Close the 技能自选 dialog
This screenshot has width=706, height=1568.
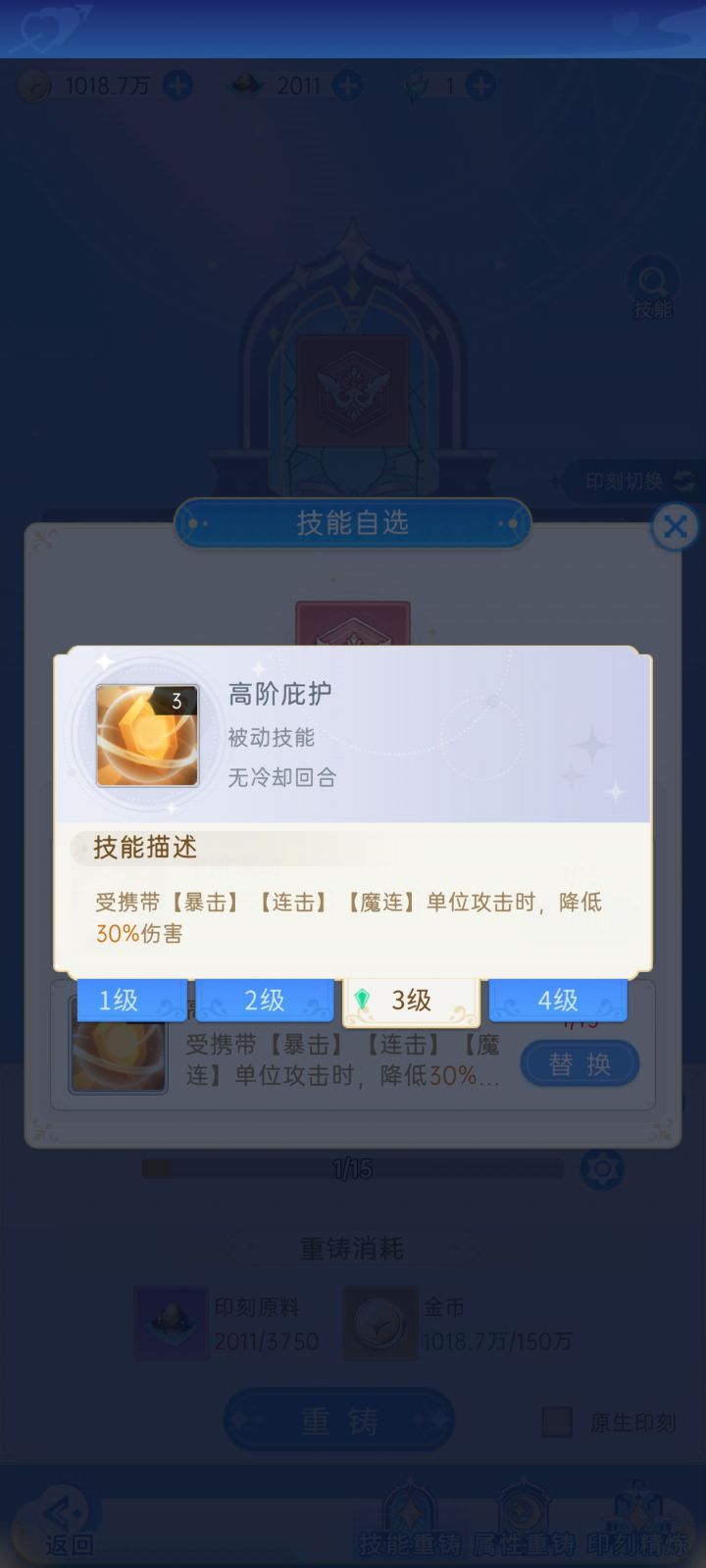pyautogui.click(x=675, y=527)
